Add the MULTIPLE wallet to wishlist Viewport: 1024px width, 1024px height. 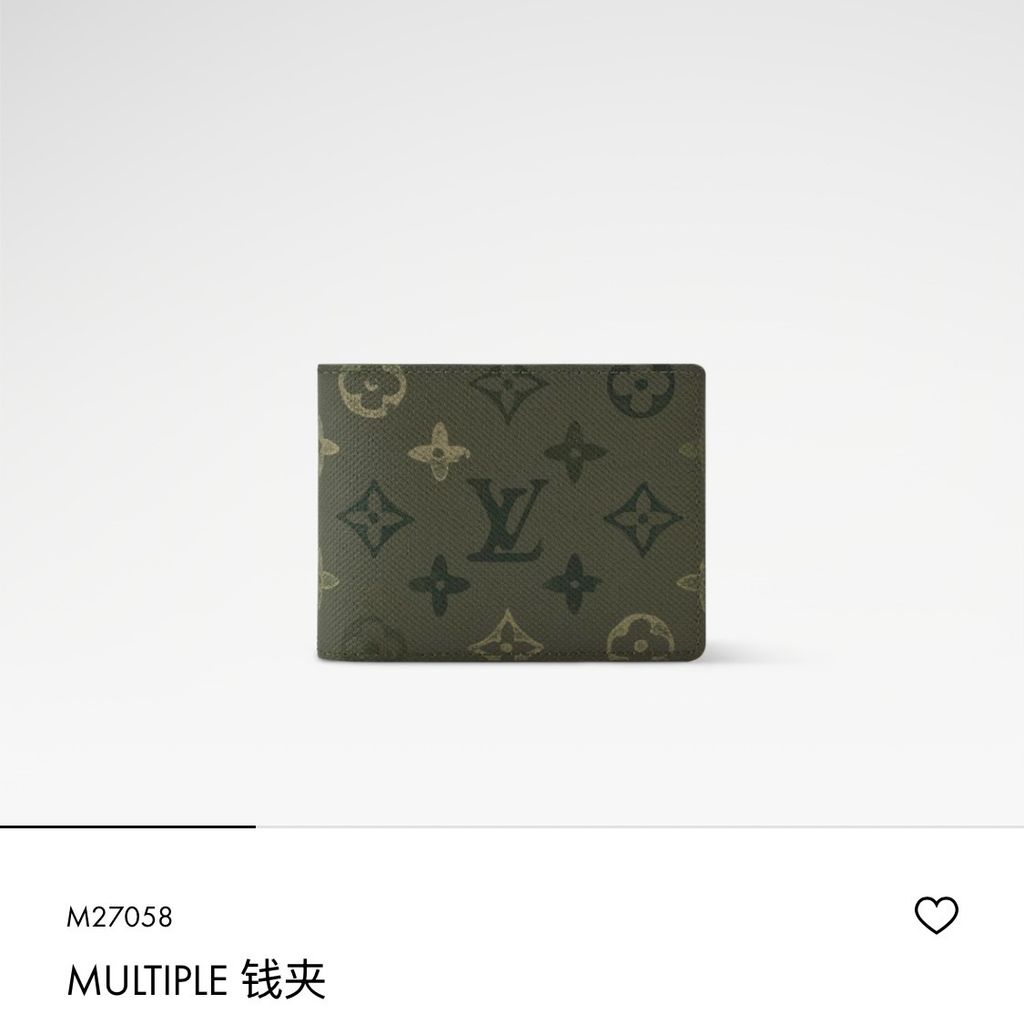click(936, 915)
